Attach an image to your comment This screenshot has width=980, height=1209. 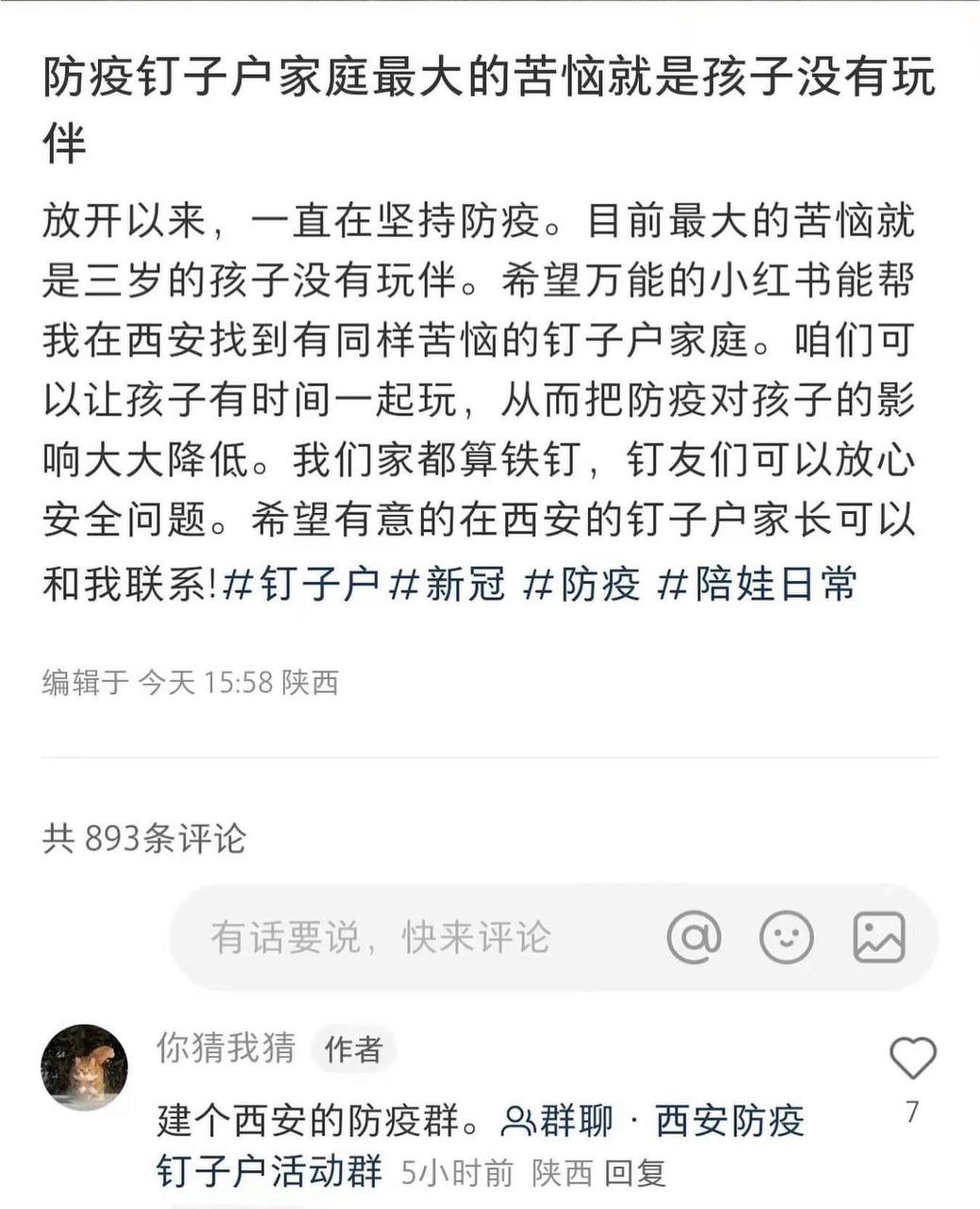click(x=879, y=937)
